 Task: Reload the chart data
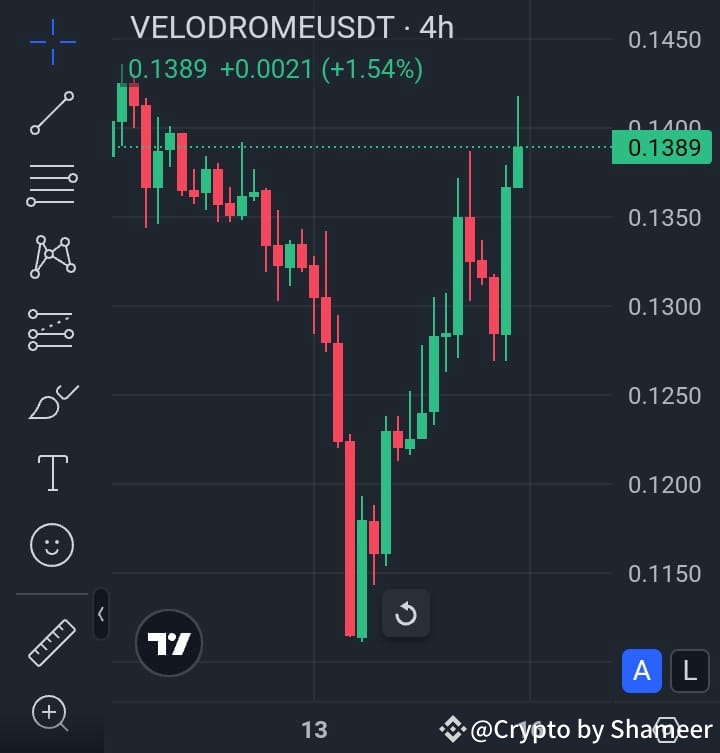pyautogui.click(x=406, y=614)
